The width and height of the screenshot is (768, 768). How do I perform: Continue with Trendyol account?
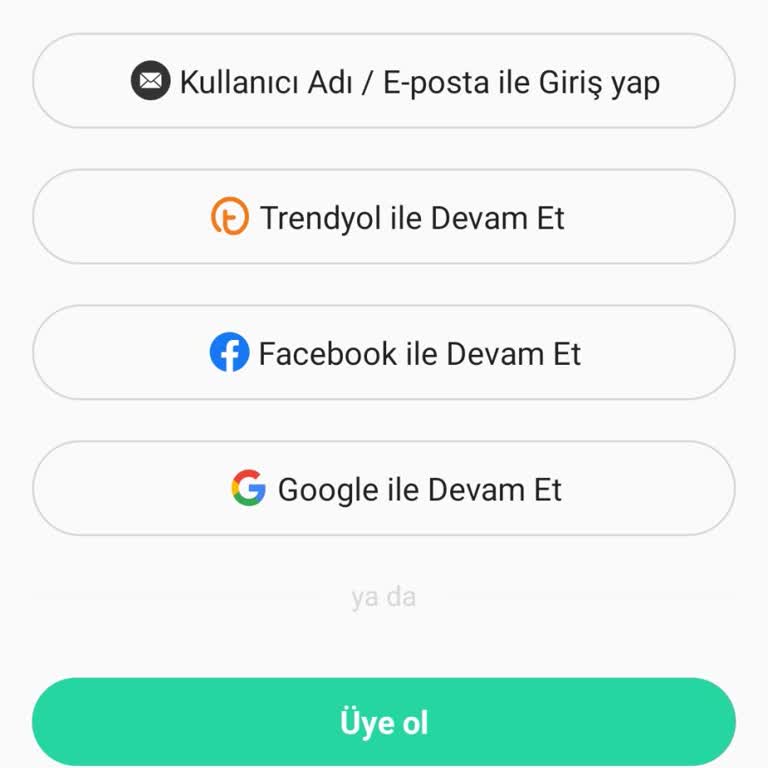coord(384,217)
